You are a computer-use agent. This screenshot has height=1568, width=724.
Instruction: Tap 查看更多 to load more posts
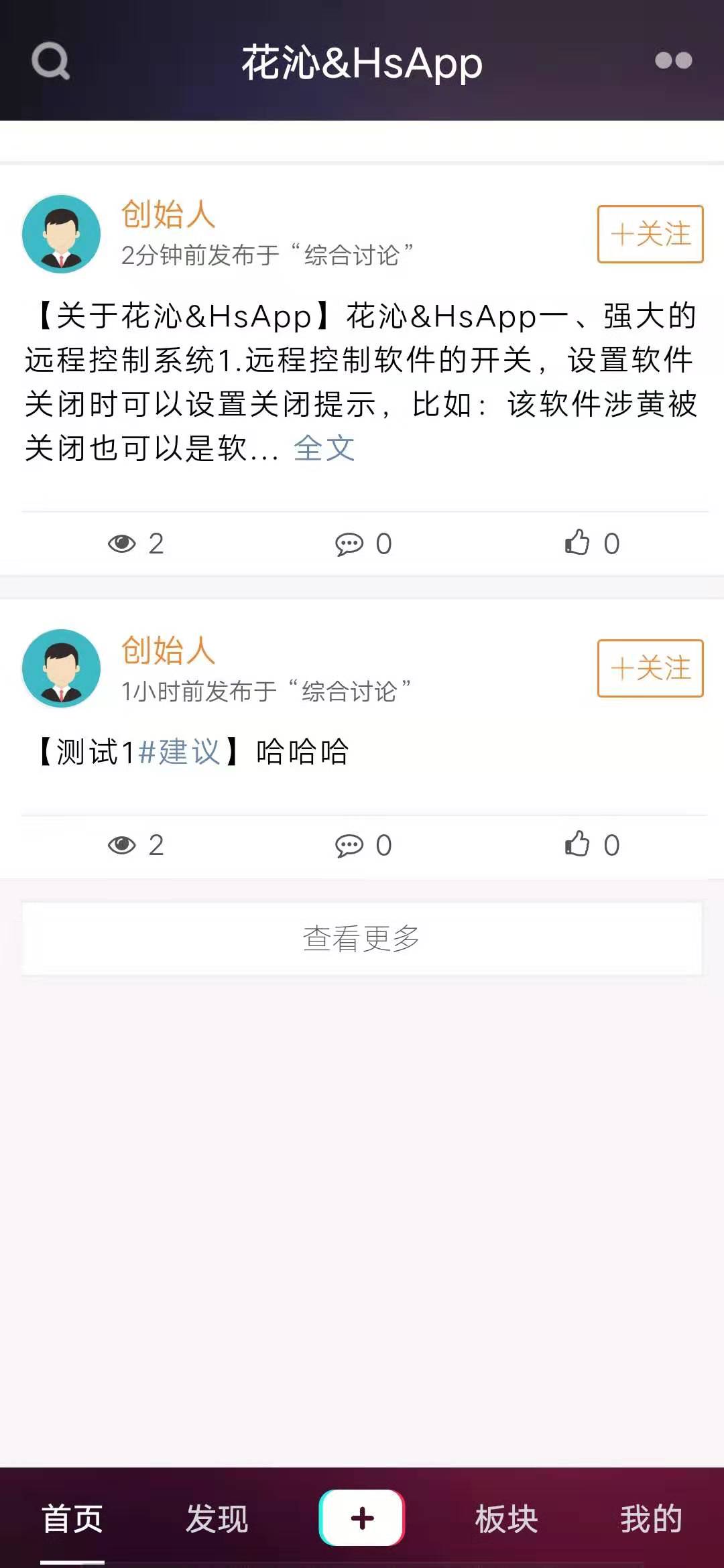[361, 938]
